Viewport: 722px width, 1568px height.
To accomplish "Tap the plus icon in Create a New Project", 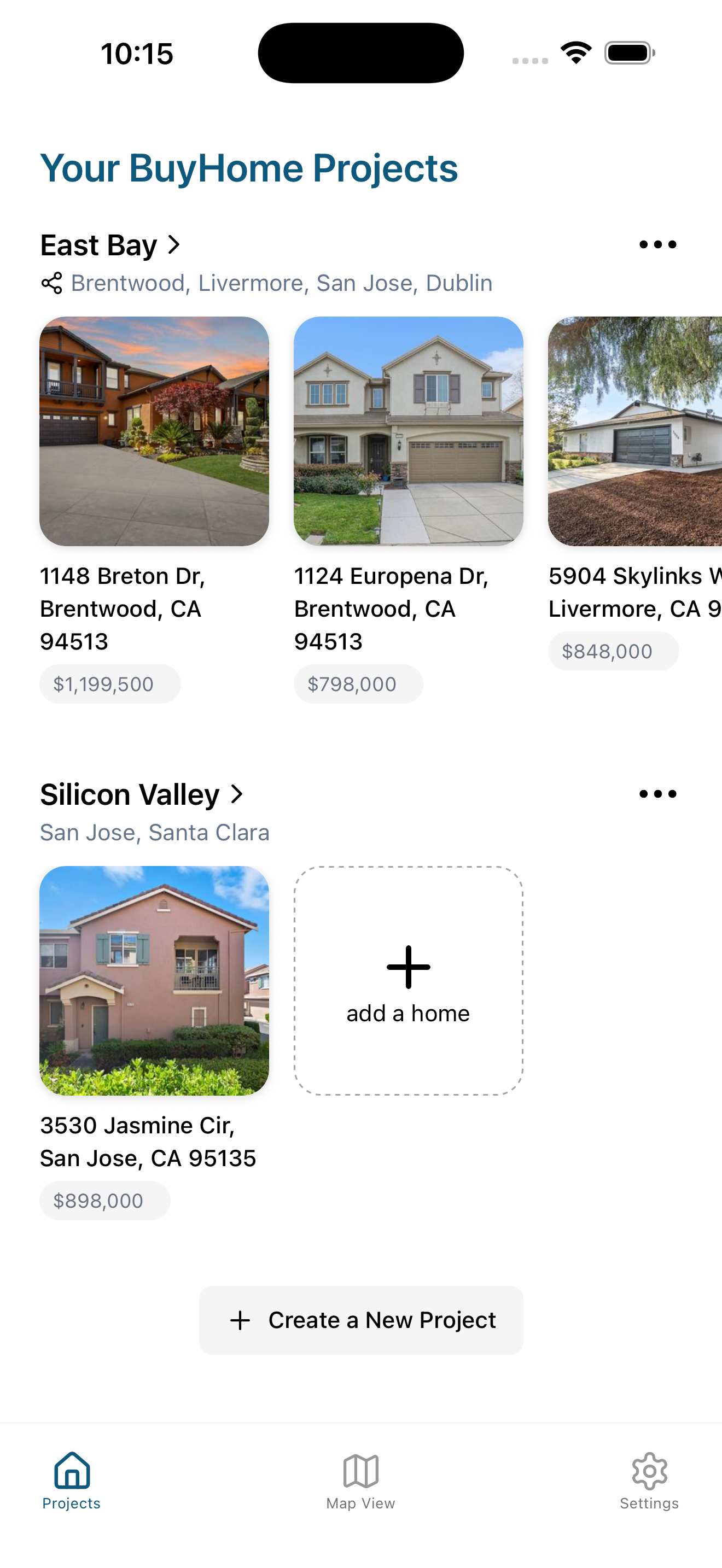I will (240, 1320).
